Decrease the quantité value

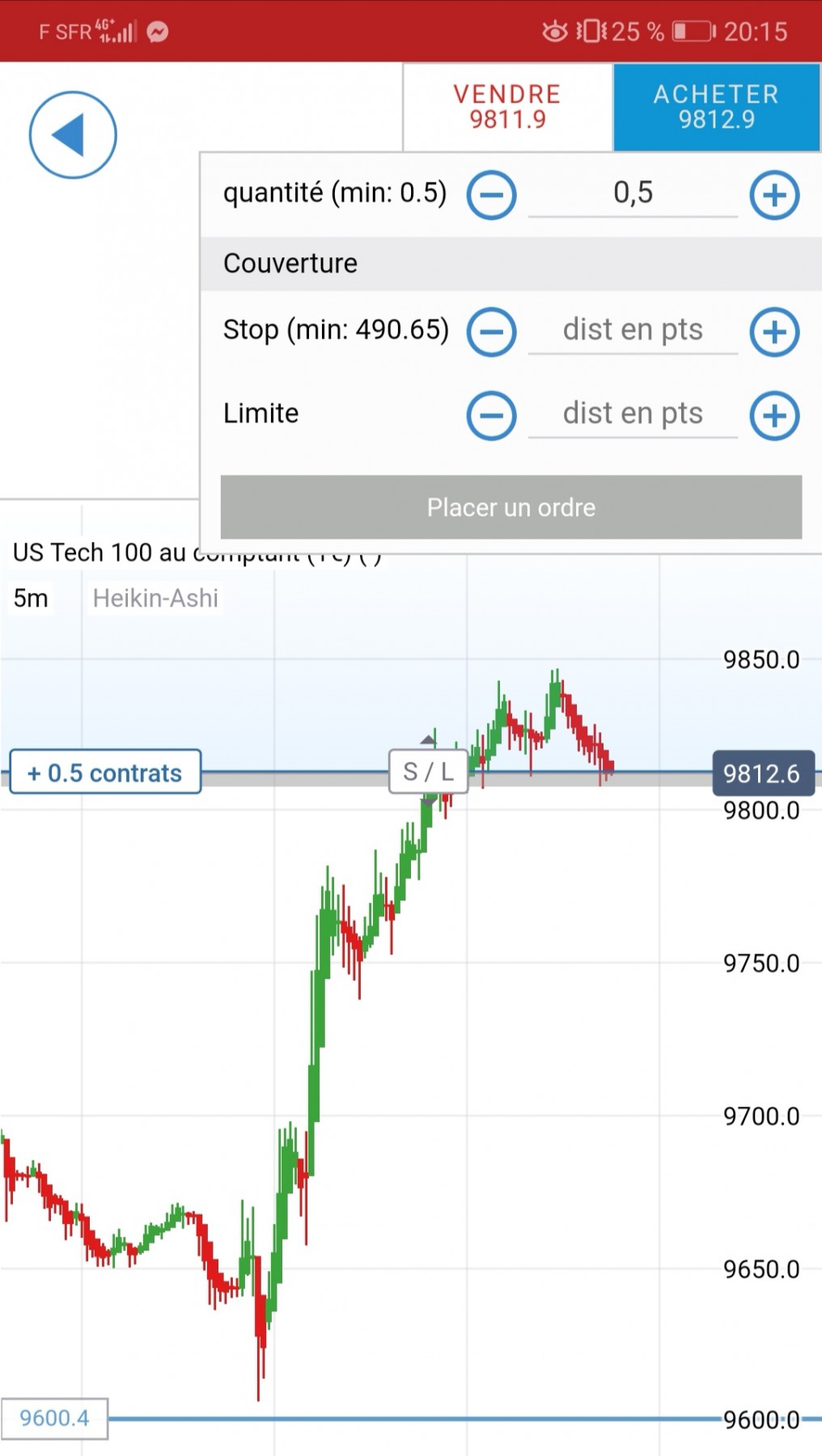point(491,195)
